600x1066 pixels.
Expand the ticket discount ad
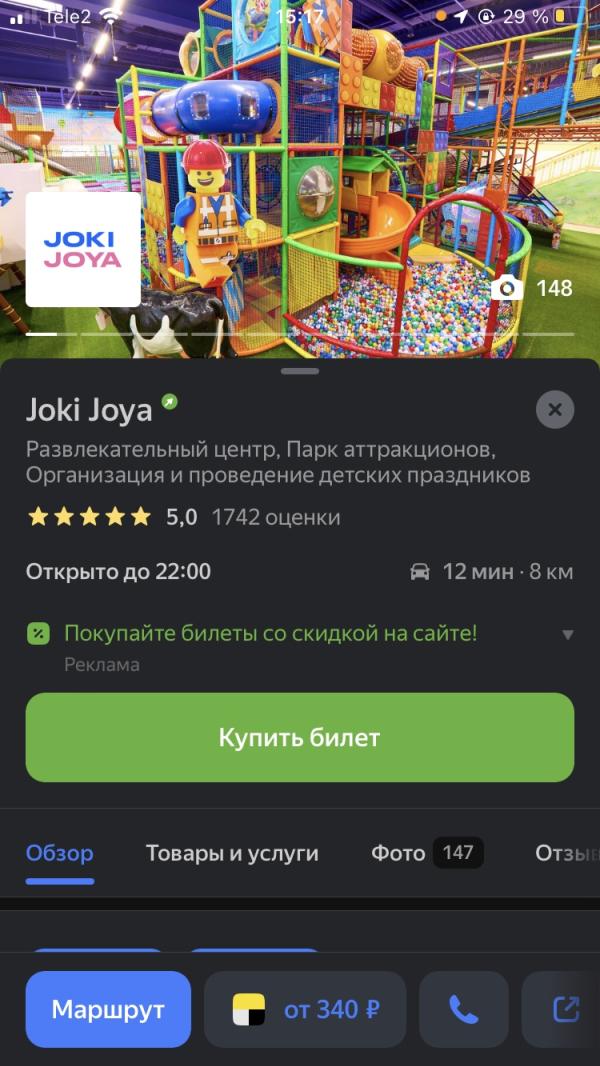[x=567, y=634]
